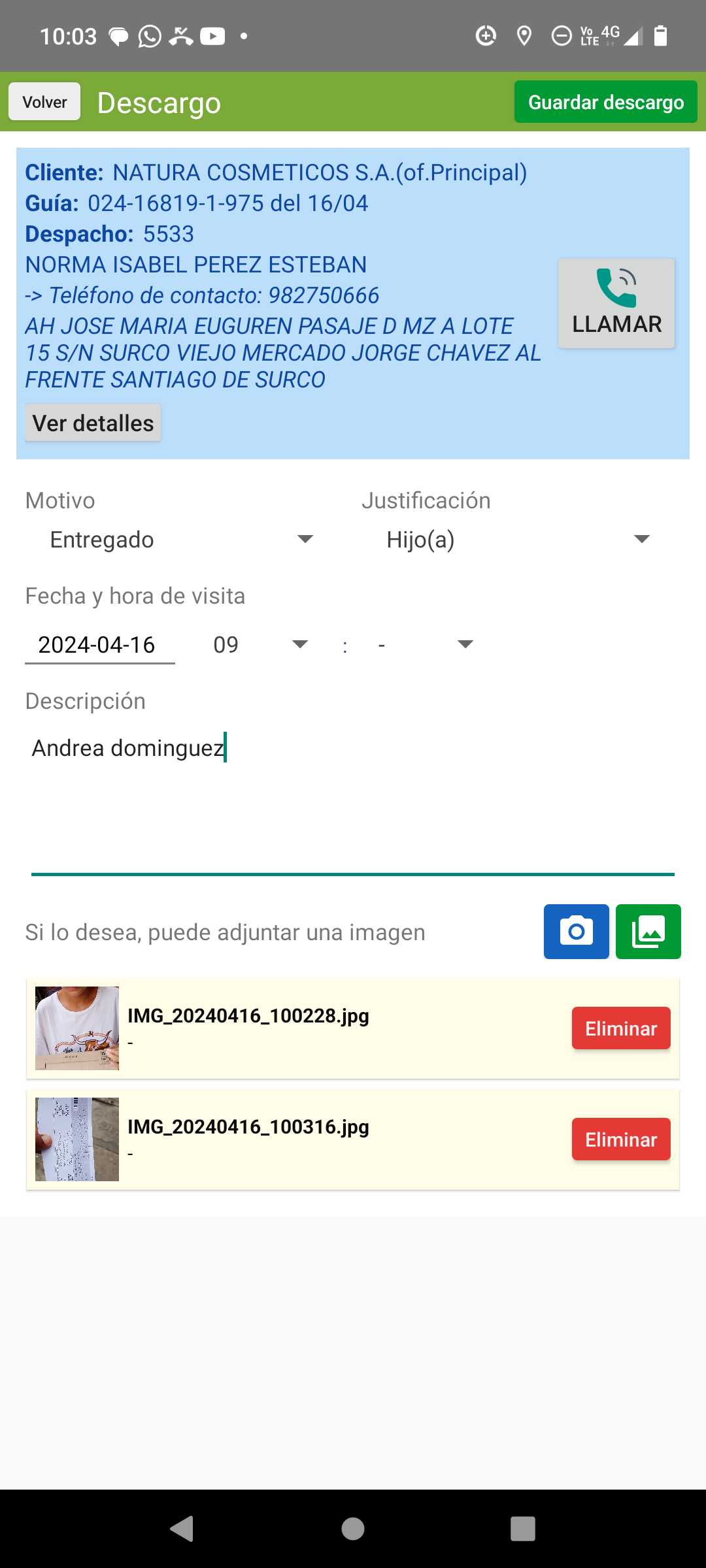Call the contact via LLAMAR
Image resolution: width=706 pixels, height=1568 pixels.
tap(616, 303)
